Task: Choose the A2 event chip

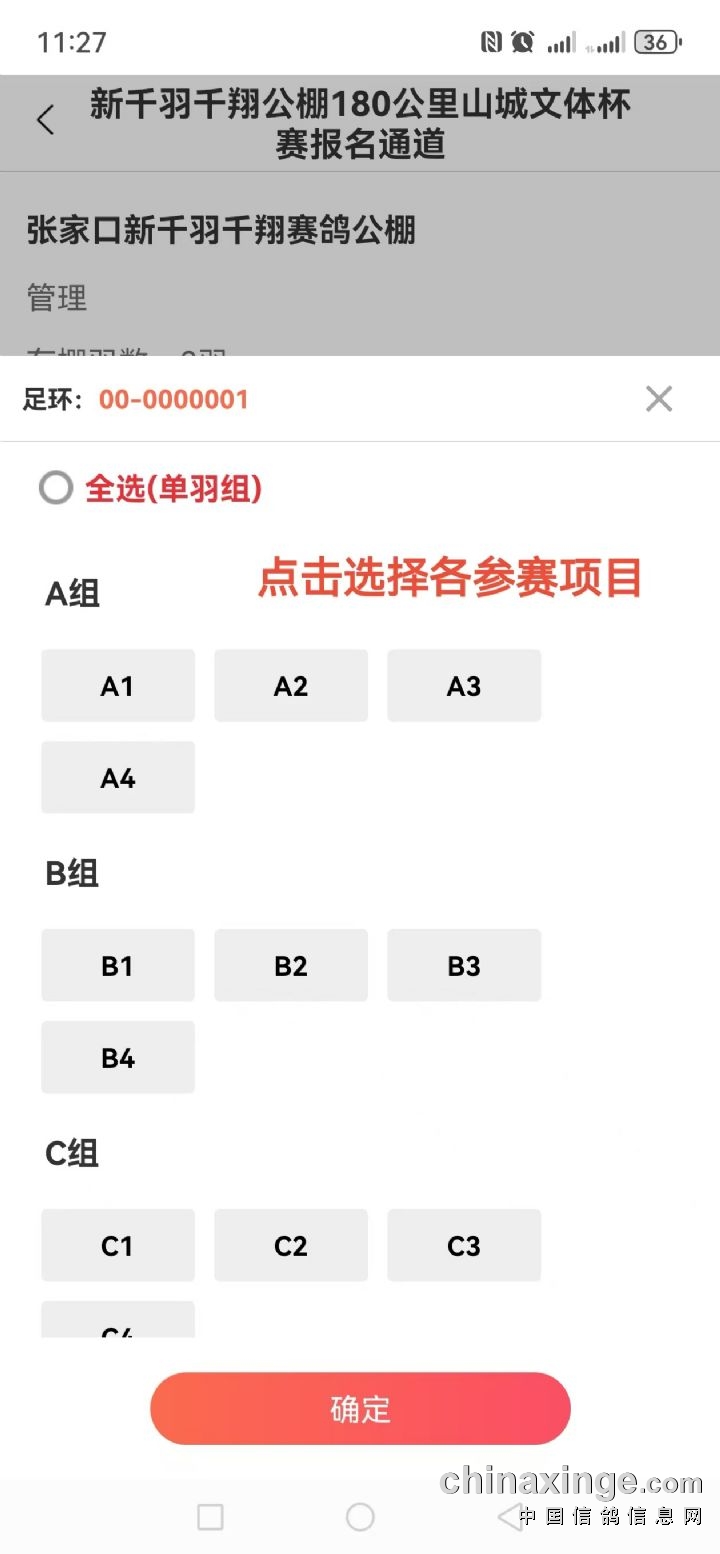Action: (291, 686)
